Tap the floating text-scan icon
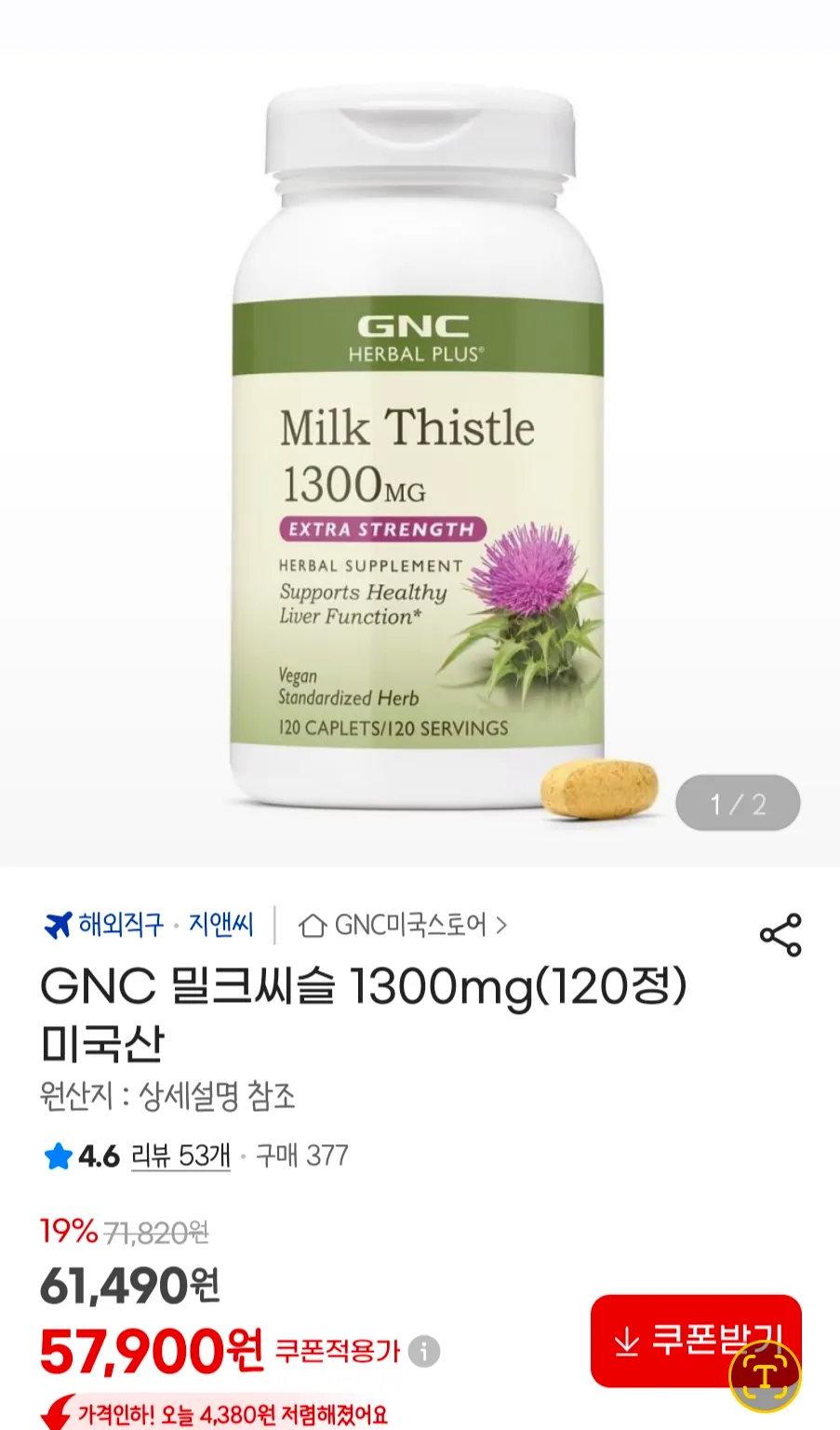 pyautogui.click(x=765, y=1377)
